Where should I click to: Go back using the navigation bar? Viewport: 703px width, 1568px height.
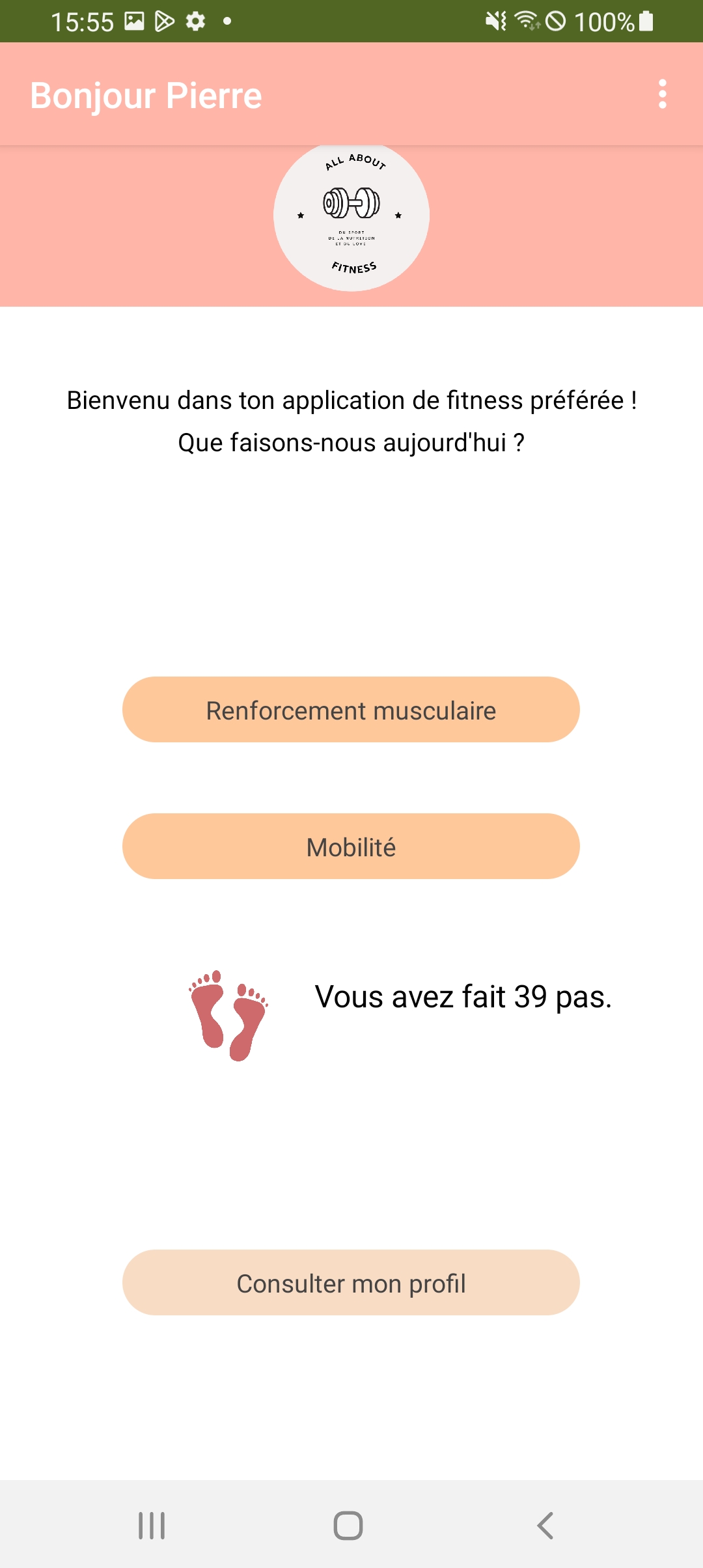(x=545, y=1525)
